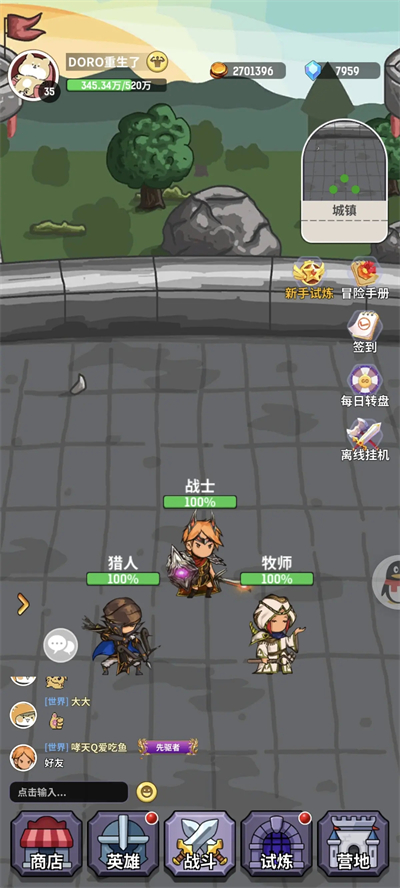
Task: Tap the 点击输入 chat input field
Action: (69, 792)
